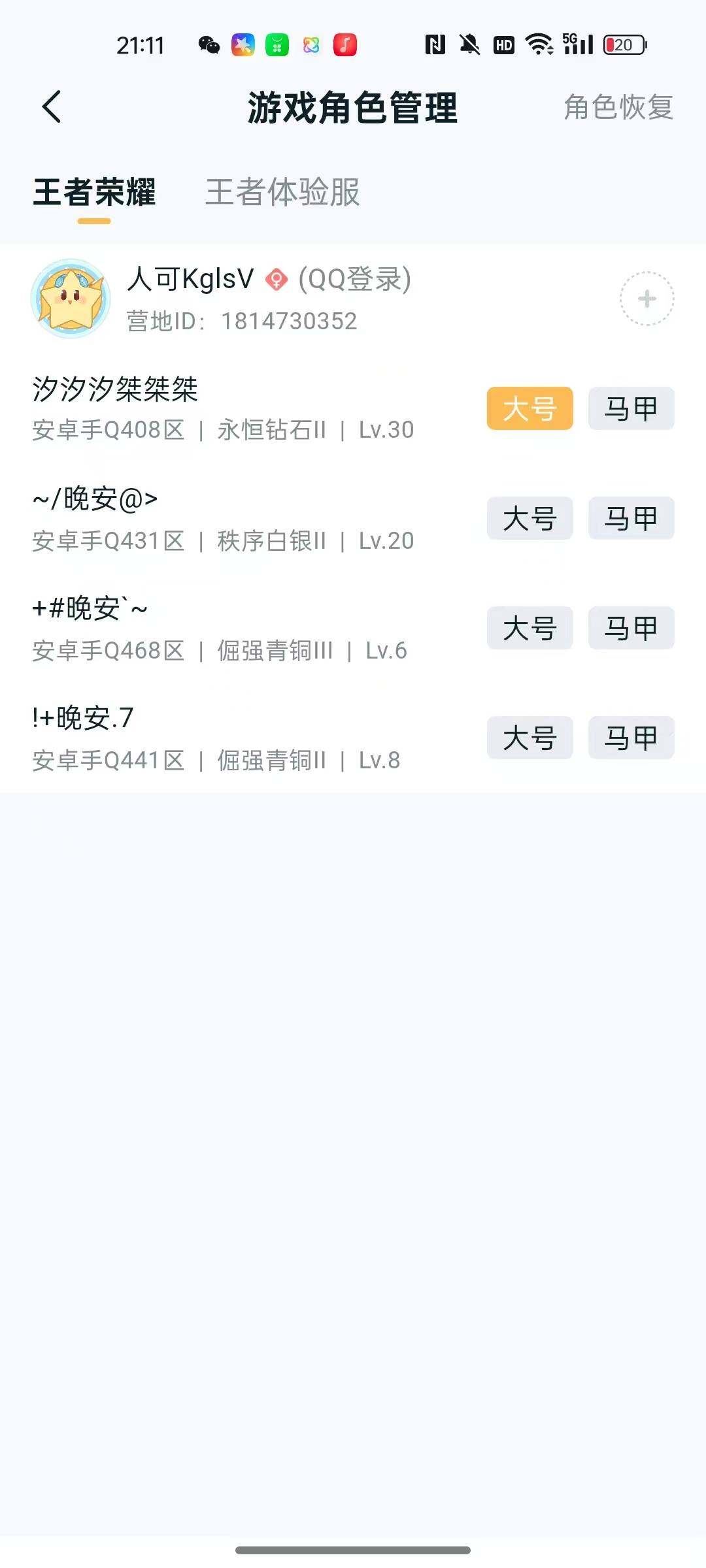
Task: Switch to the 王者体验服 tab
Action: tap(282, 193)
